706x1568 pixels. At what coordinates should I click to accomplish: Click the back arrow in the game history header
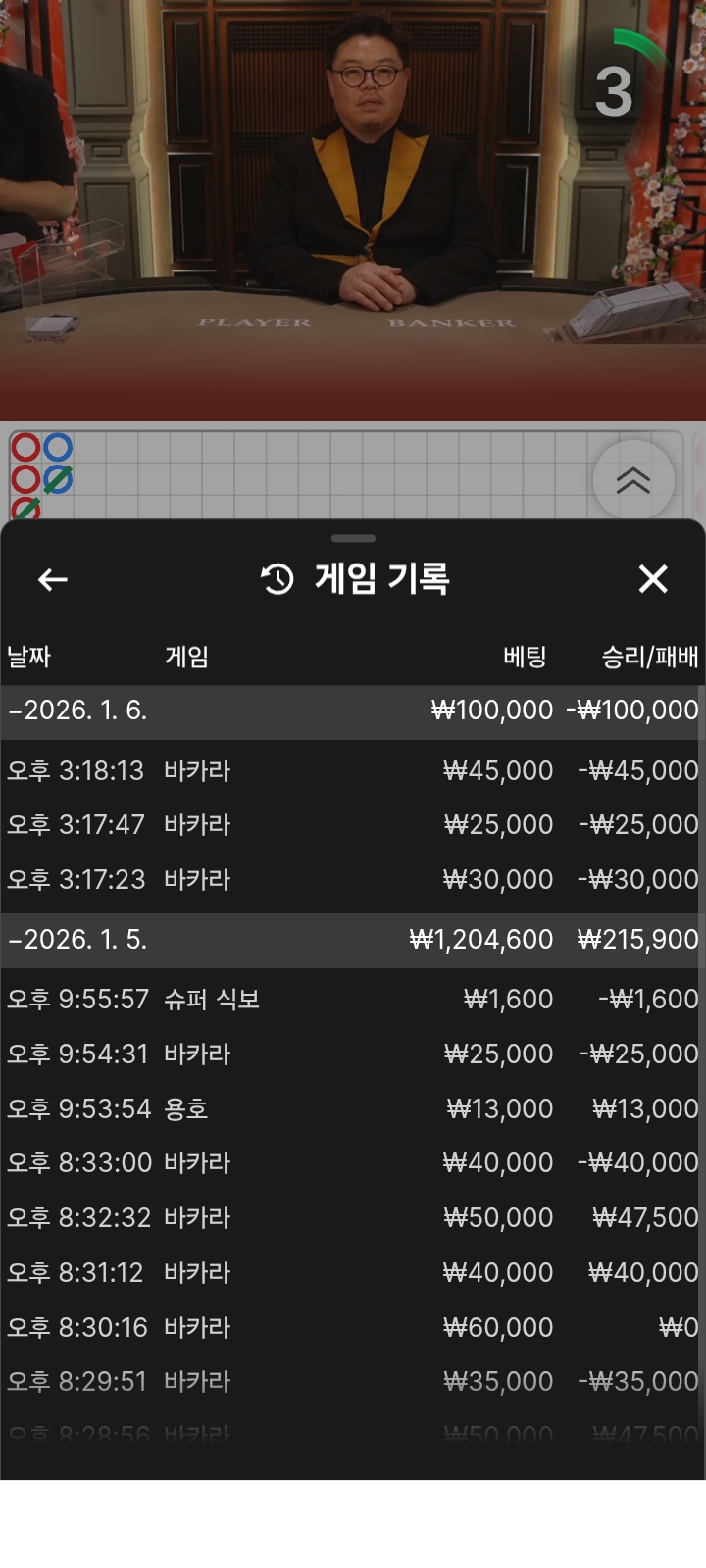click(52, 580)
